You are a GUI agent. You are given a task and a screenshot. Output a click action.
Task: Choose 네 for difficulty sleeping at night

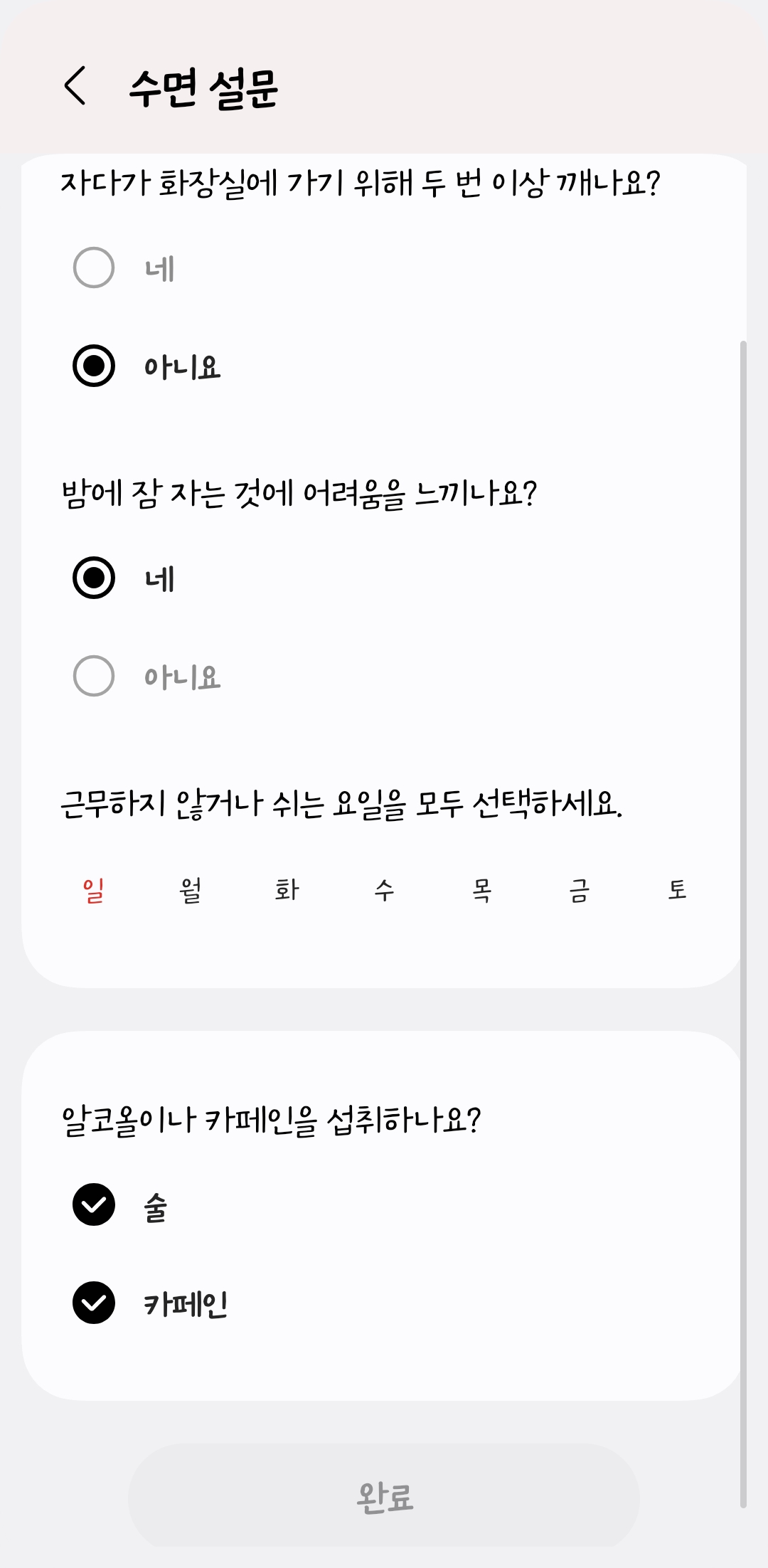coord(94,578)
